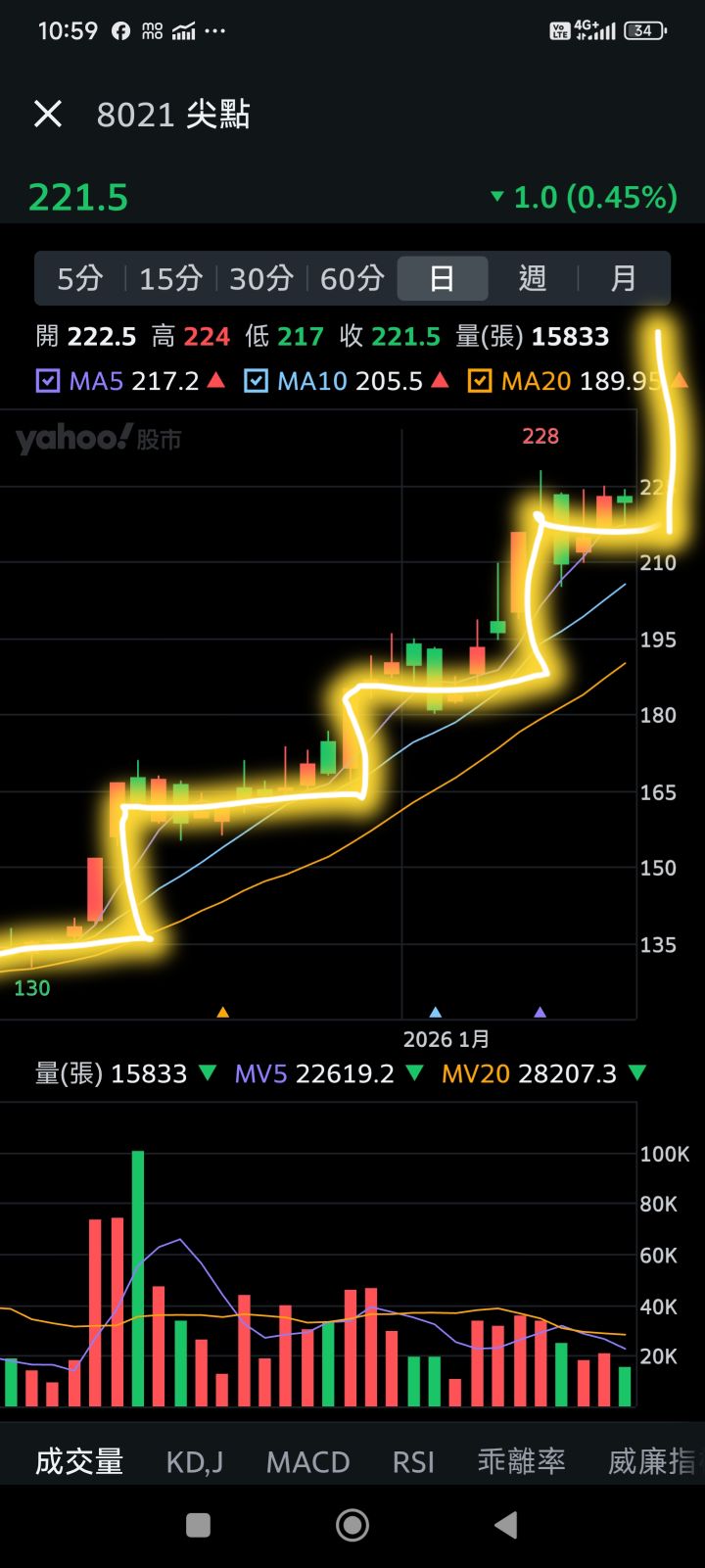The image size is (705, 1568).
Task: Open the MACD indicator tab
Action: tap(307, 1461)
